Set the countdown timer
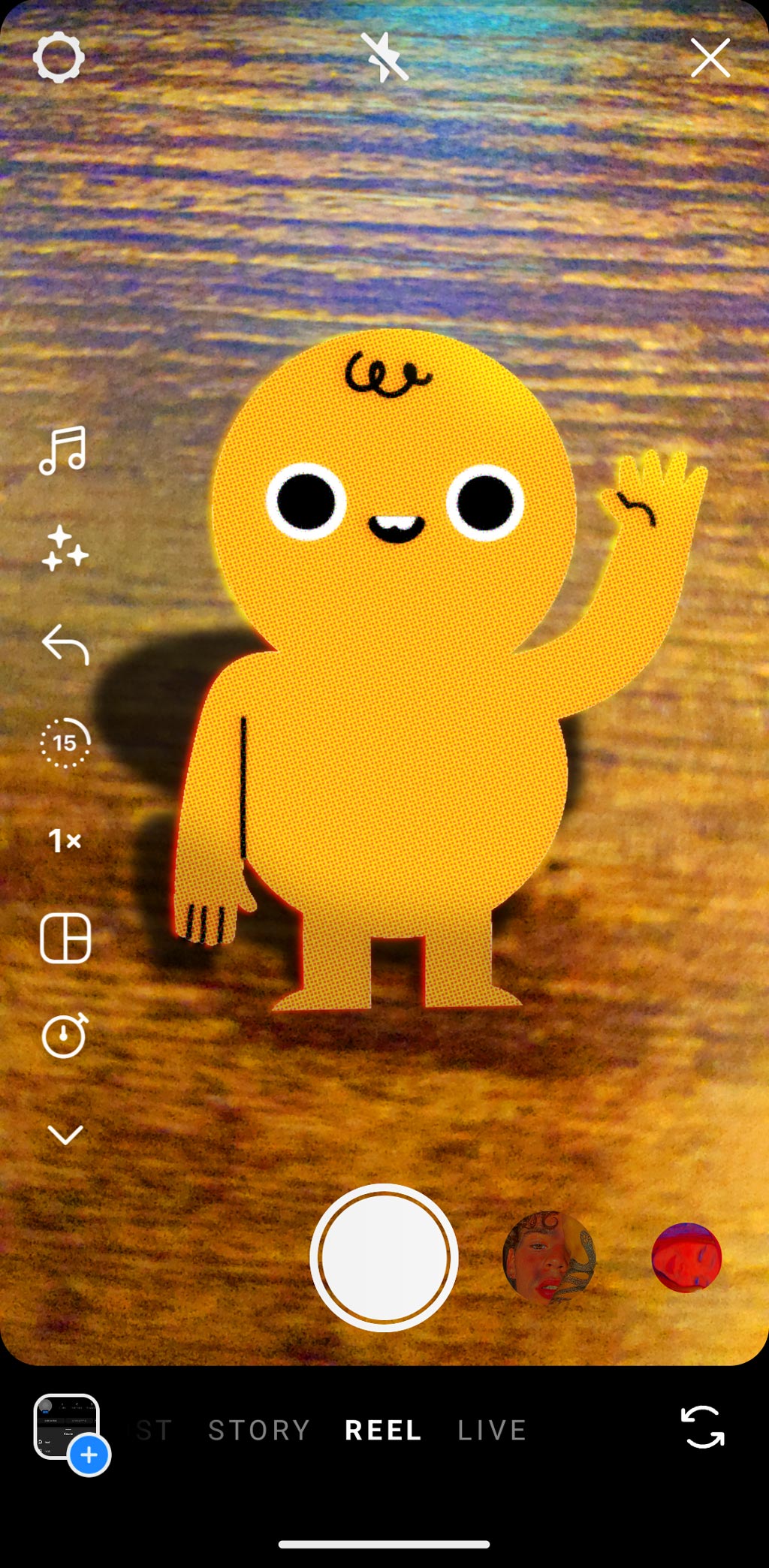This screenshot has width=769, height=1568. click(x=65, y=1036)
